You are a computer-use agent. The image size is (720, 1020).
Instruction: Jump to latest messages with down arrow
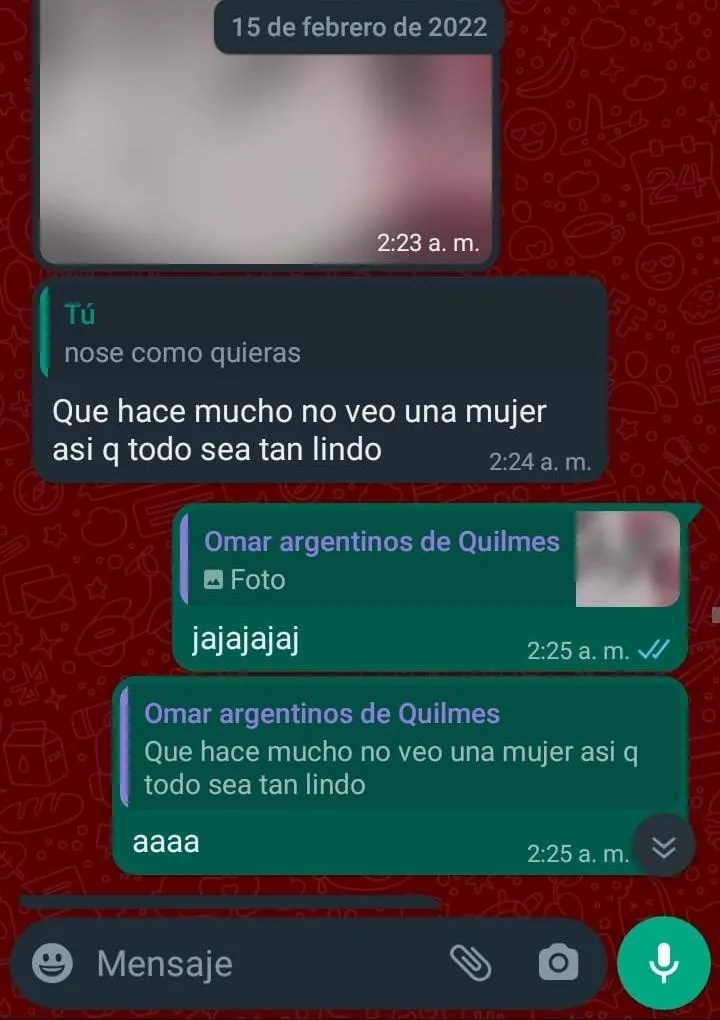click(663, 847)
